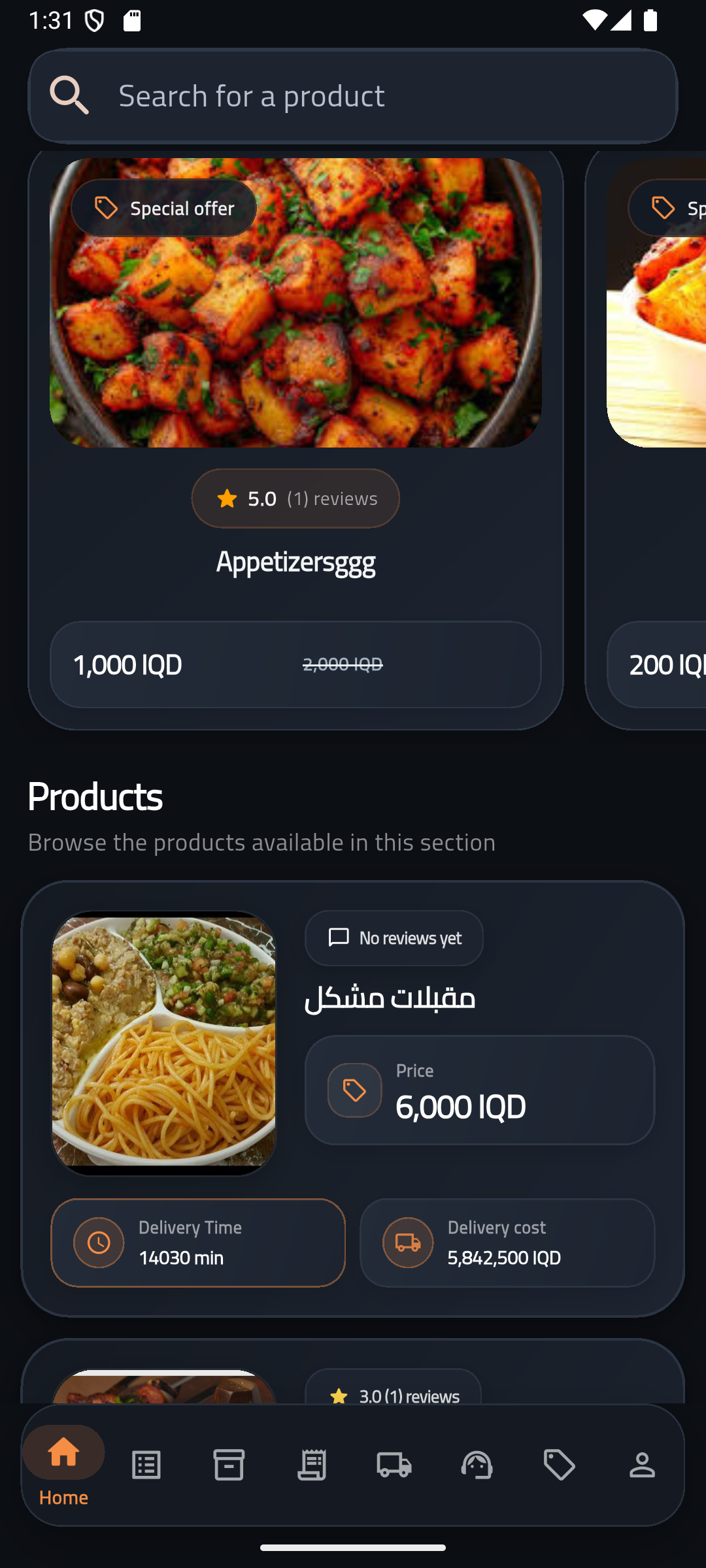Image resolution: width=706 pixels, height=1568 pixels.
Task: Tap the 1,000 IQD price bar on Appetizersggg
Action: tap(295, 664)
